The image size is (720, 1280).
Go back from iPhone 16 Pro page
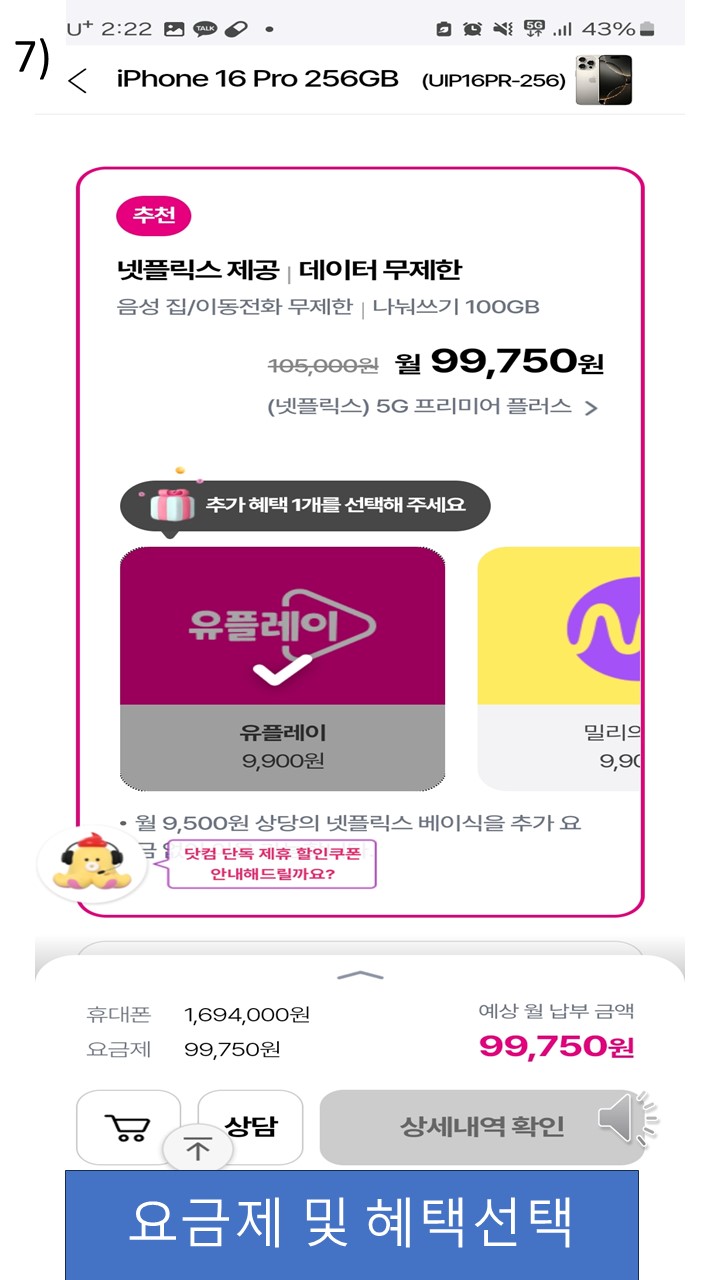tap(78, 80)
